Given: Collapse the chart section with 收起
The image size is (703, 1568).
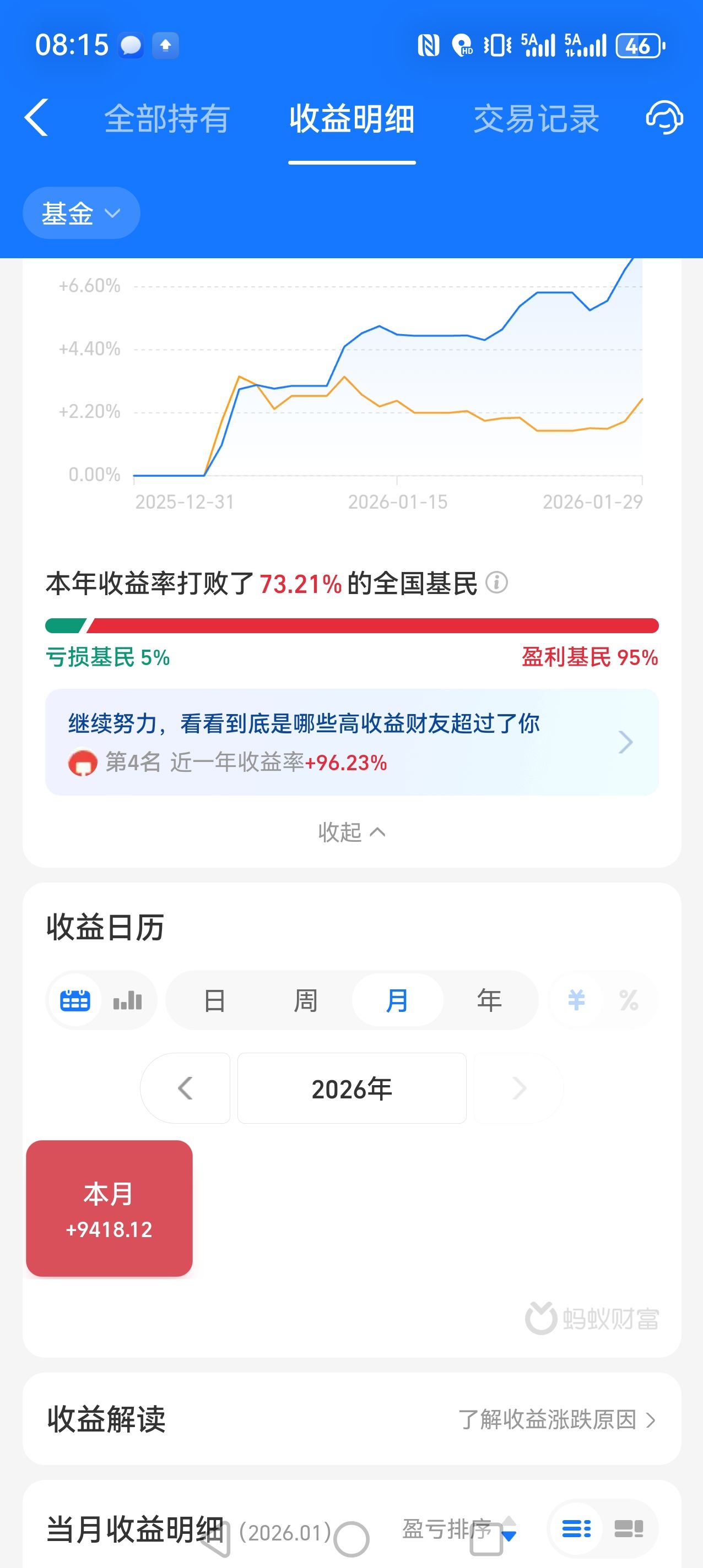Looking at the screenshot, I should tap(351, 831).
